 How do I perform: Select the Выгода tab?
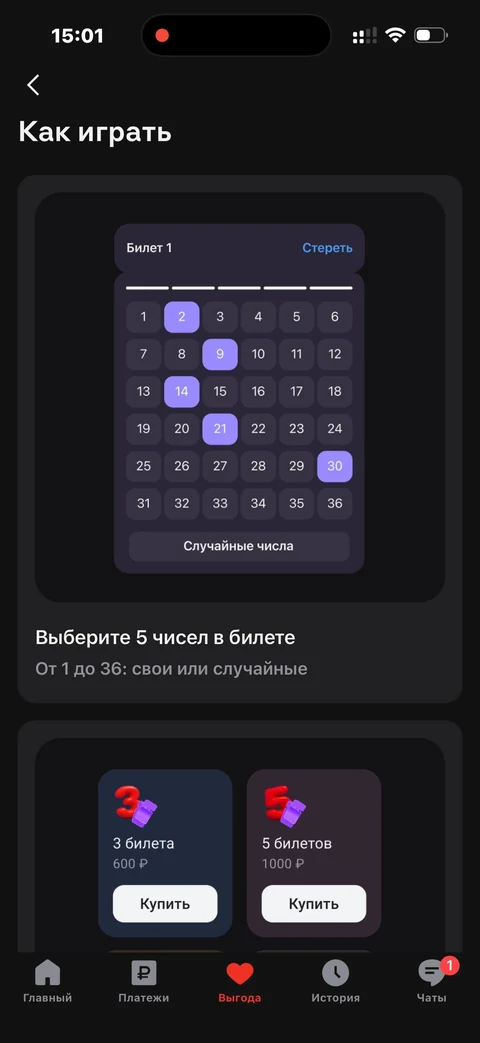point(240,981)
